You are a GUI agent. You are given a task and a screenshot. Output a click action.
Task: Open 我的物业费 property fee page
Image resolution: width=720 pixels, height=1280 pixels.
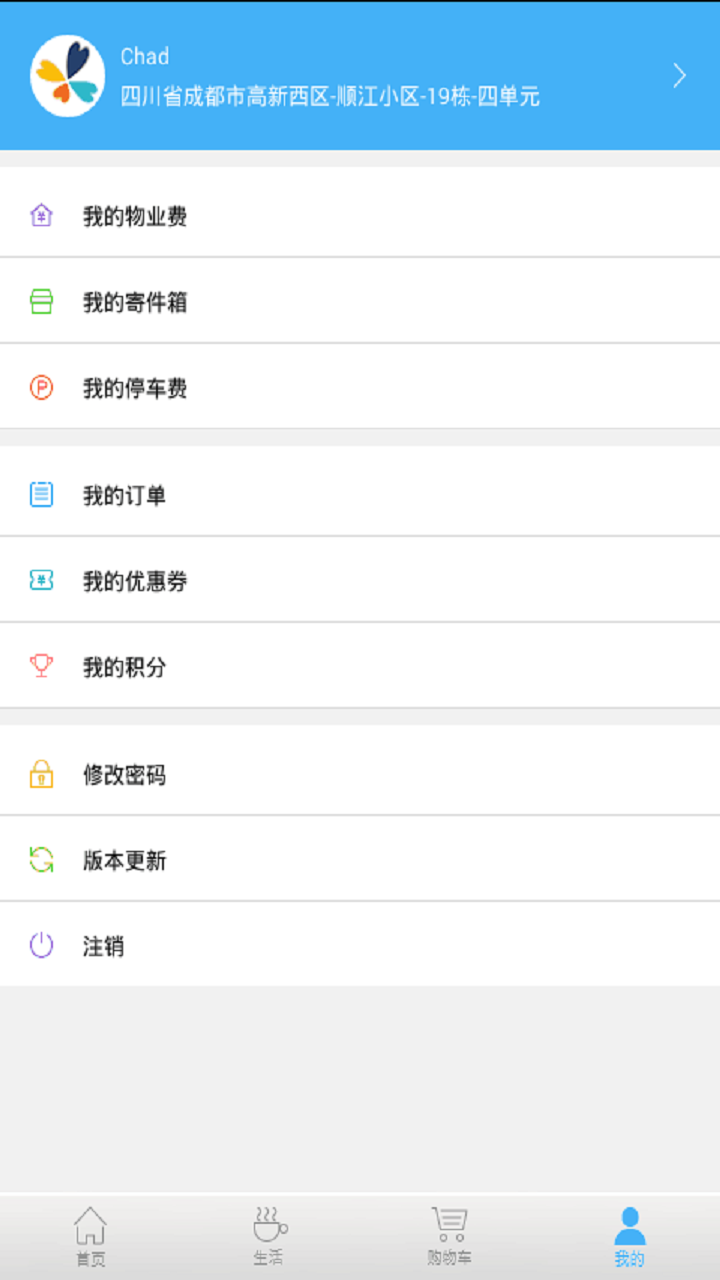click(360, 215)
